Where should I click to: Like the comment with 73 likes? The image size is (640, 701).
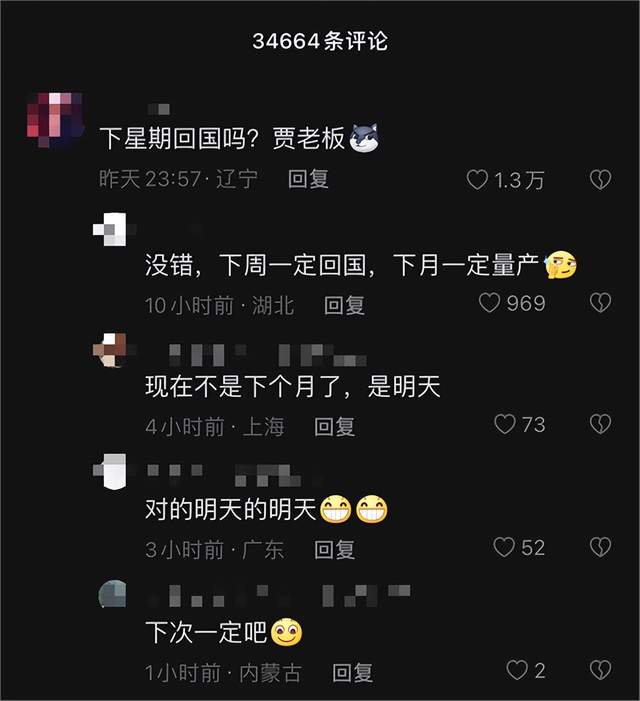[x=505, y=425]
